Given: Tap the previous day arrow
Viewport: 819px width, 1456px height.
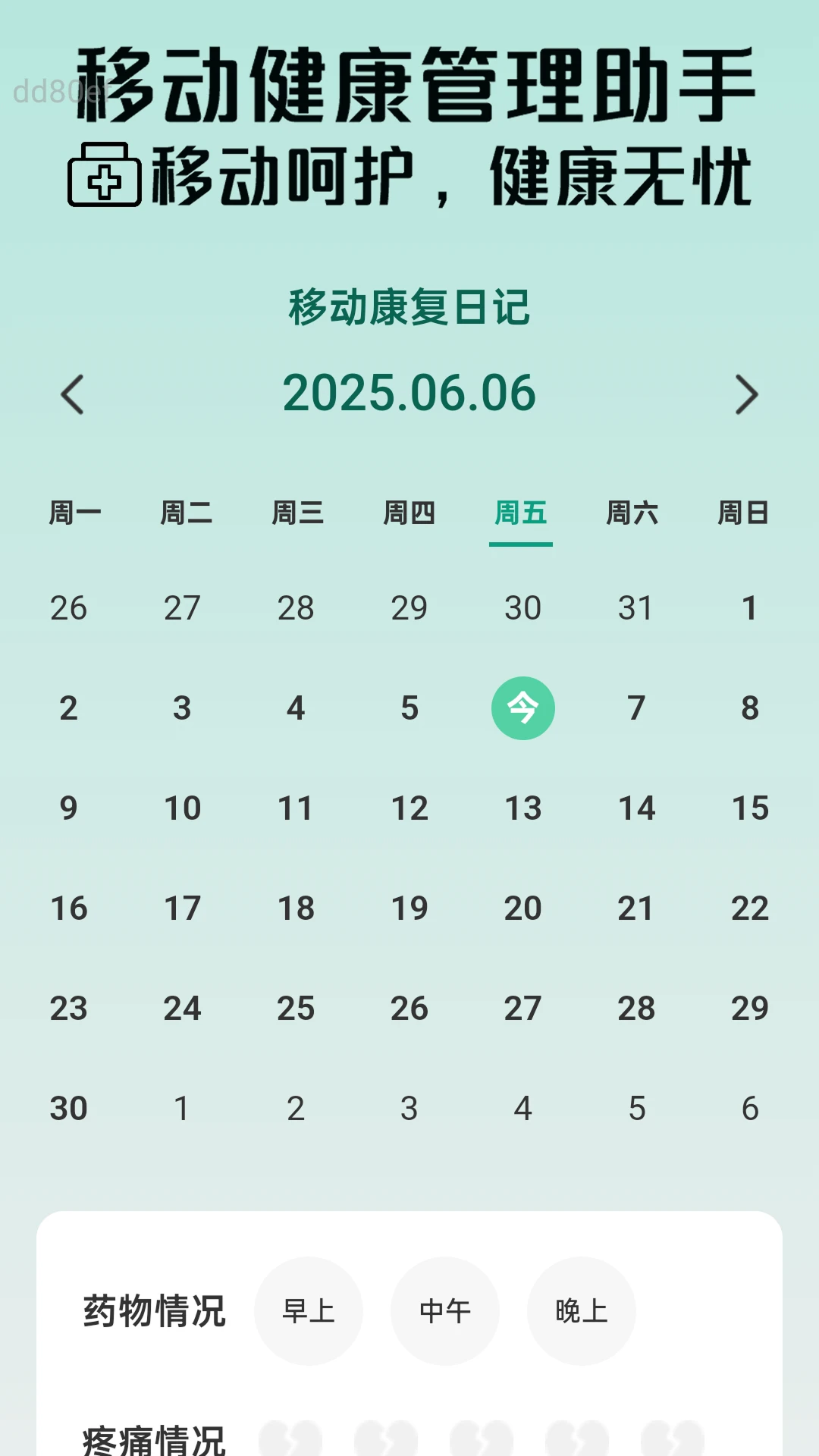Looking at the screenshot, I should tap(73, 394).
